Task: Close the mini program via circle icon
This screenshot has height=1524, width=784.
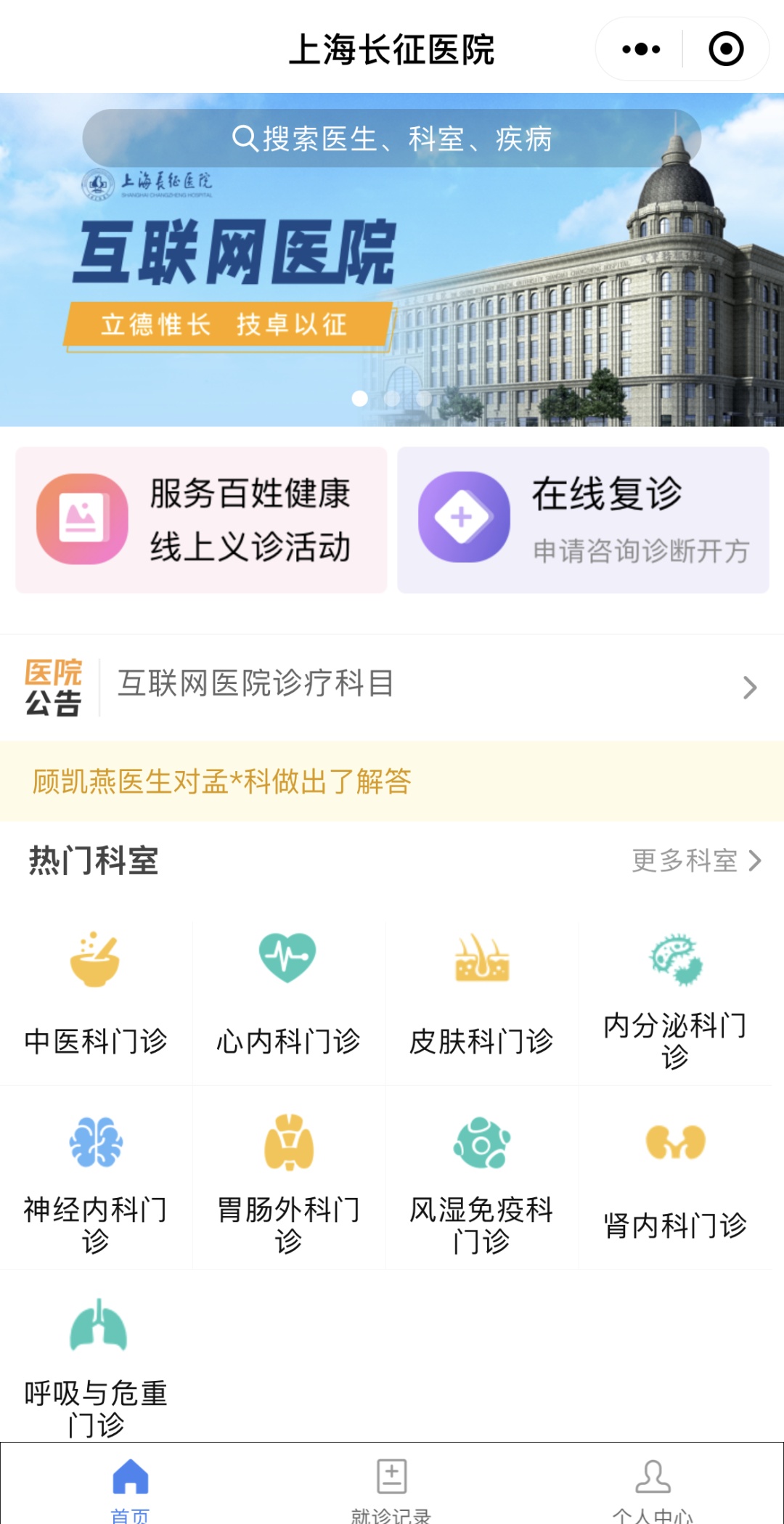Action: pyautogui.click(x=726, y=49)
